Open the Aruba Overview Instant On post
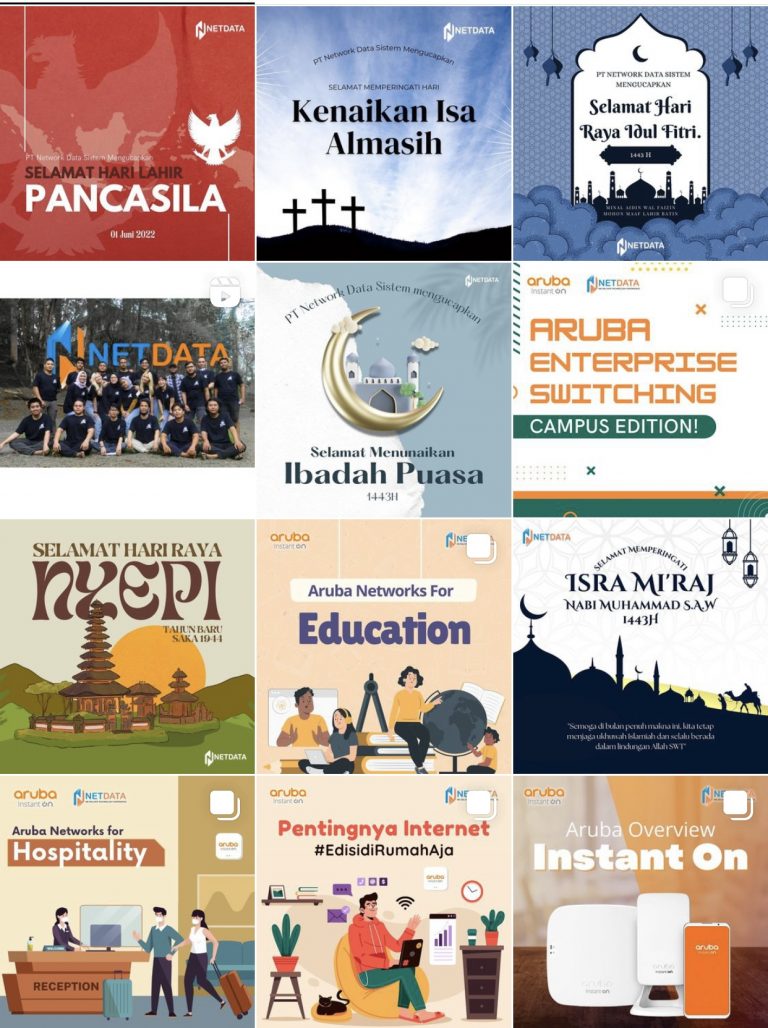Image resolution: width=768 pixels, height=1028 pixels. [640, 902]
